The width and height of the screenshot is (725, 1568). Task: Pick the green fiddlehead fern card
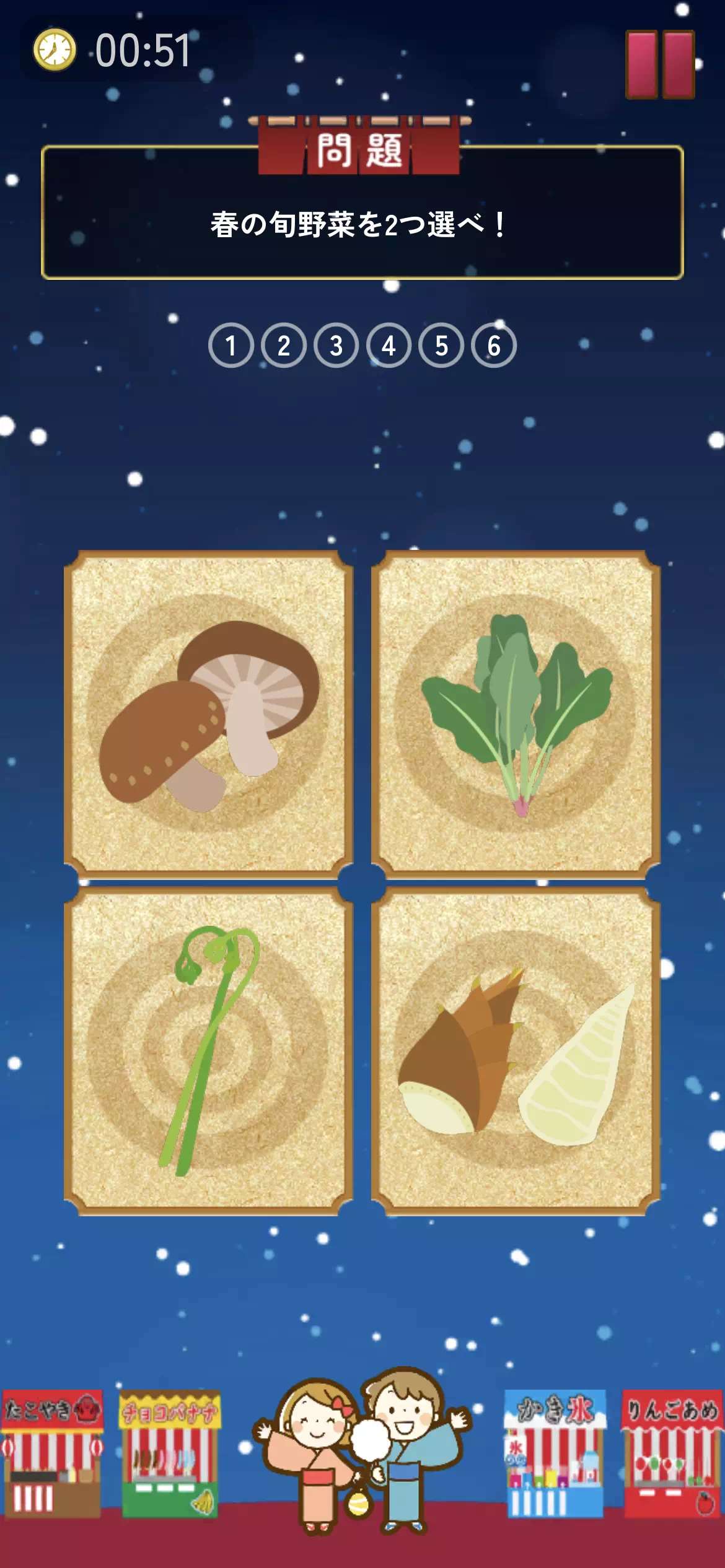click(x=208, y=1051)
